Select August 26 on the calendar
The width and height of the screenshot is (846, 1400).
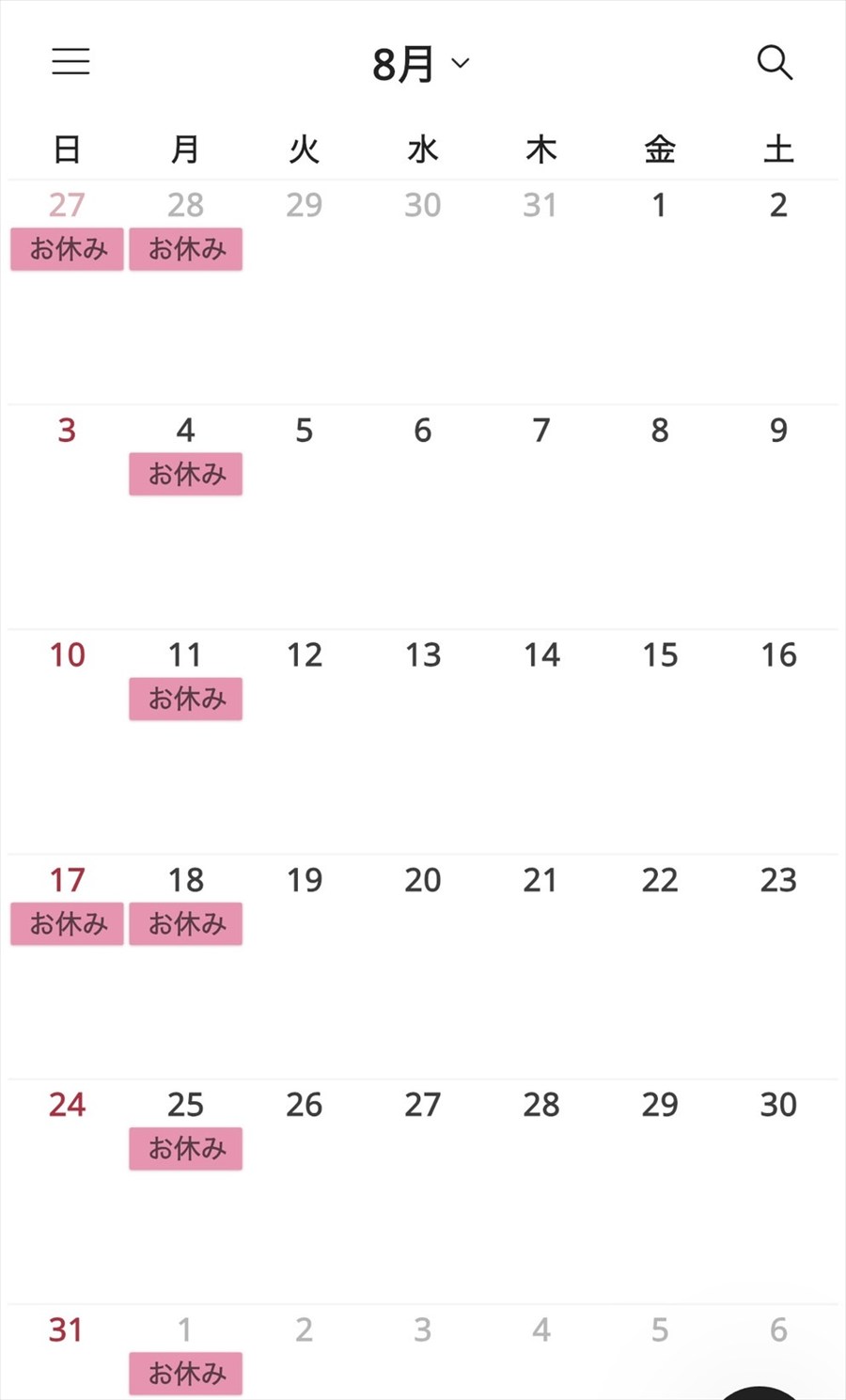point(305,1105)
